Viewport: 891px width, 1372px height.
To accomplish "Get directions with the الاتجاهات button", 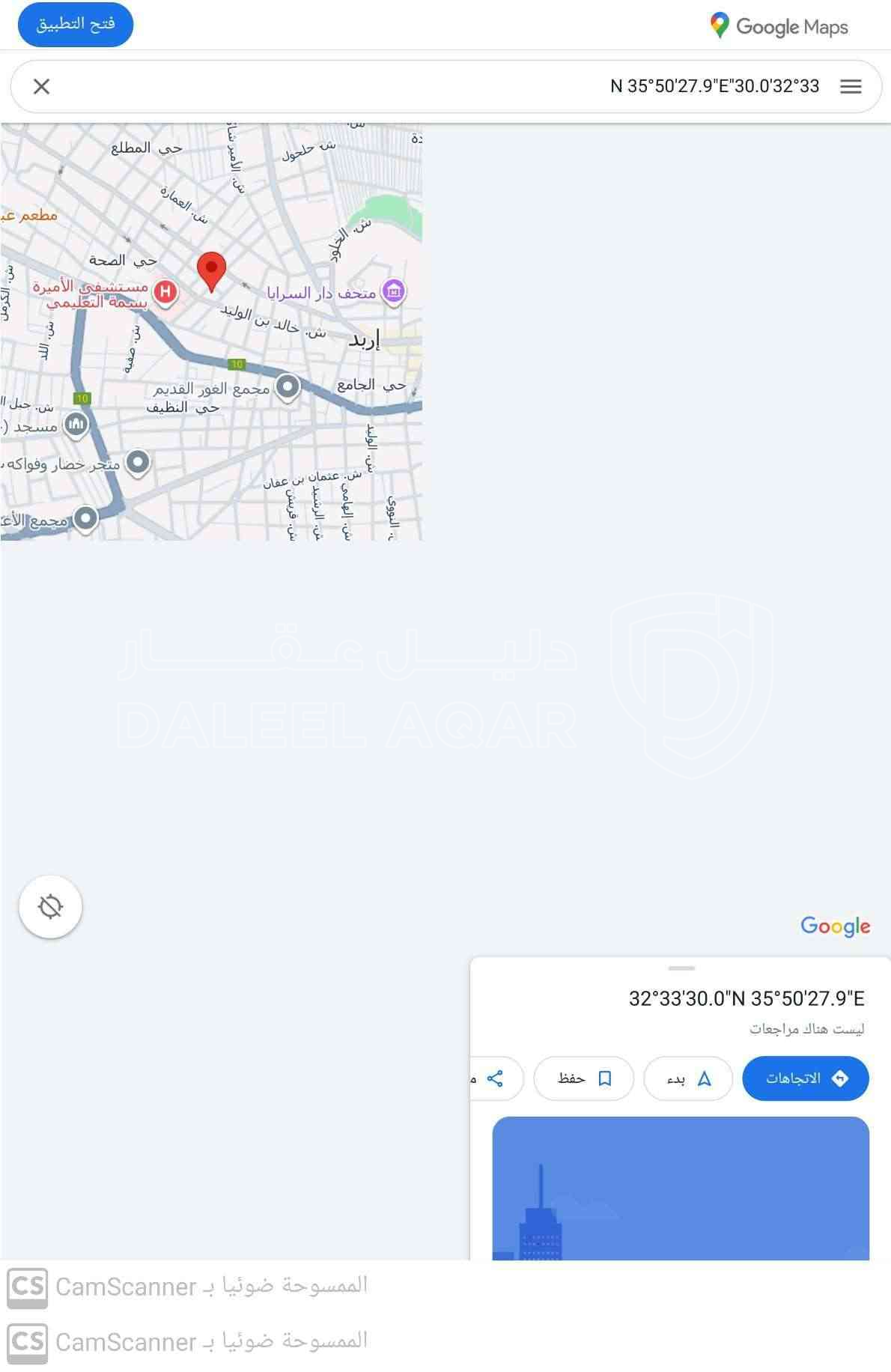I will pos(805,1078).
